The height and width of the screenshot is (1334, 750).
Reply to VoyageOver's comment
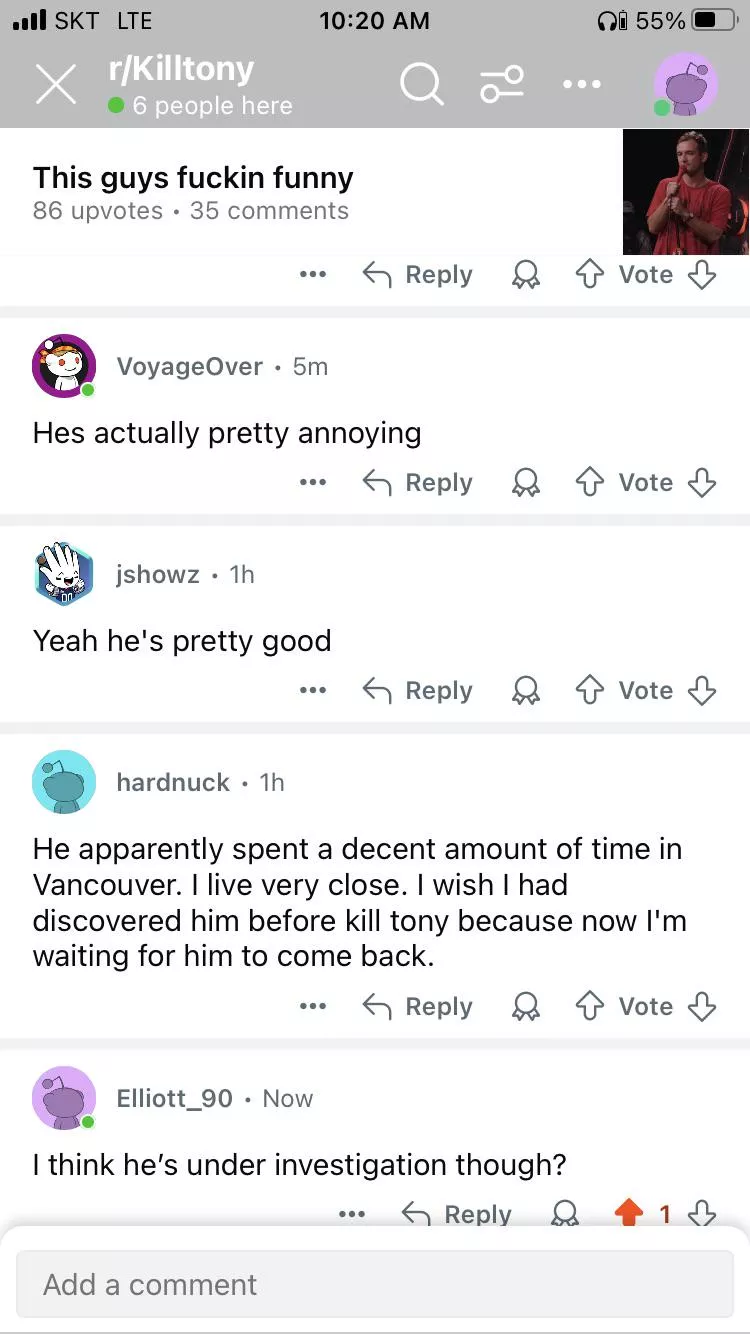click(418, 483)
